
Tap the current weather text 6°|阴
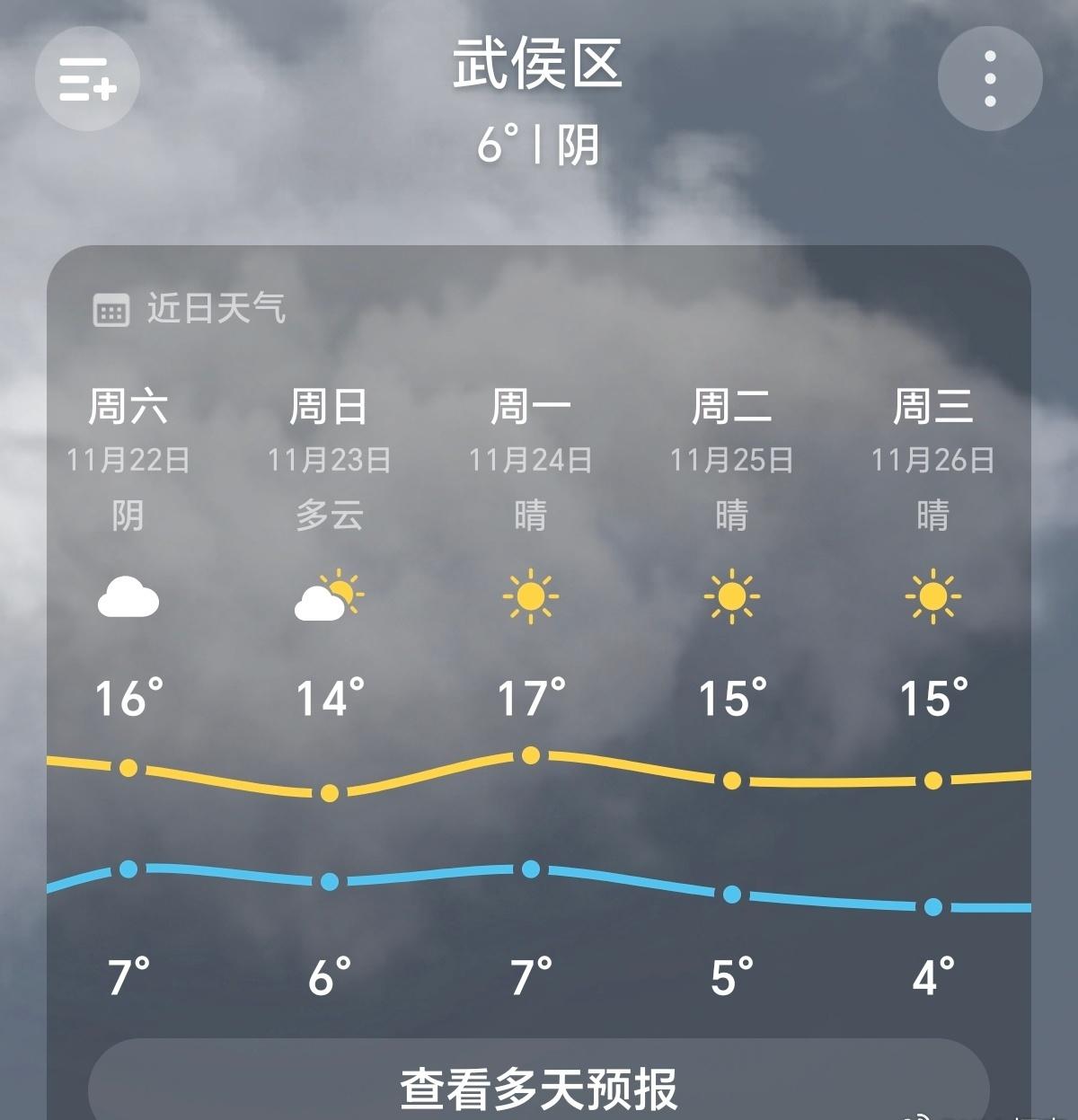(x=539, y=146)
